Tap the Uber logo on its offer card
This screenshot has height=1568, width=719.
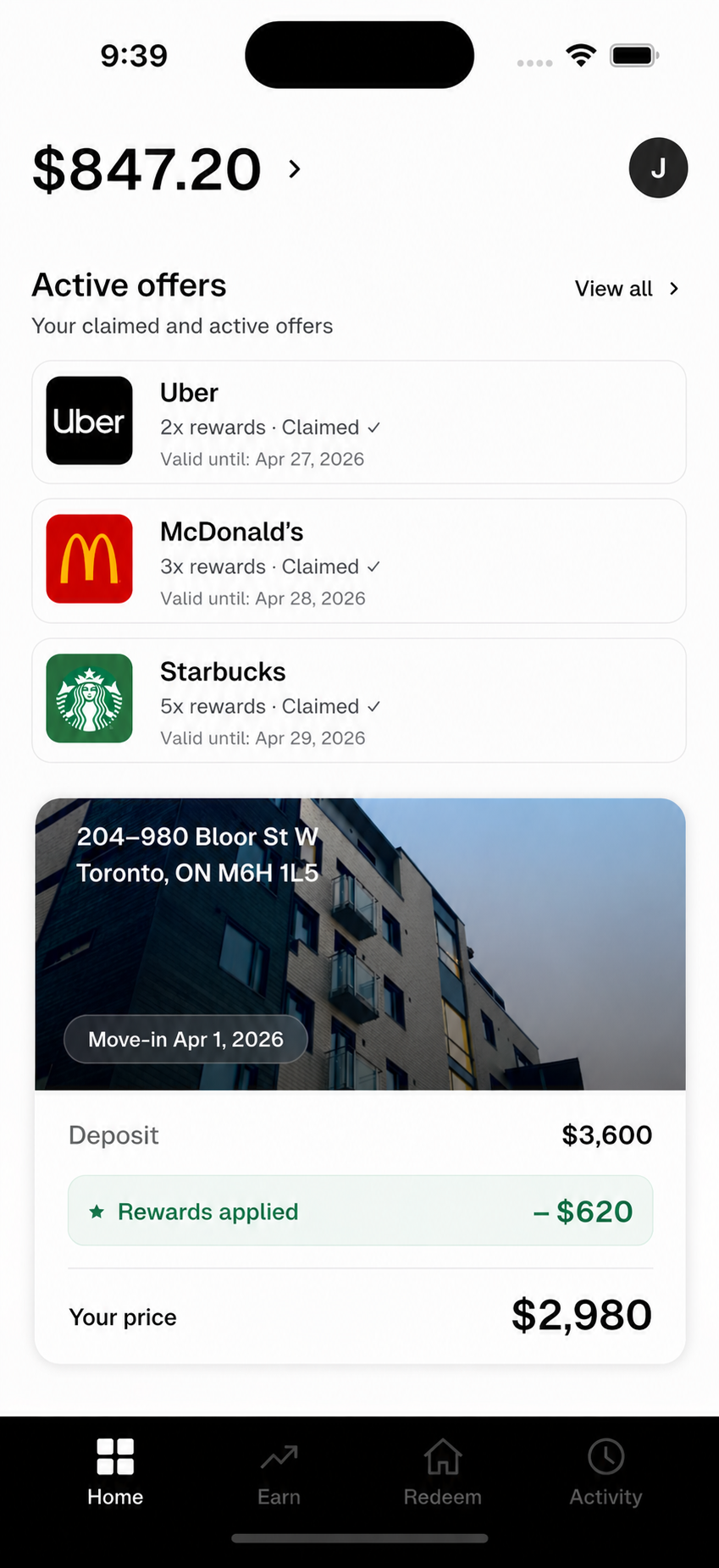coord(89,421)
